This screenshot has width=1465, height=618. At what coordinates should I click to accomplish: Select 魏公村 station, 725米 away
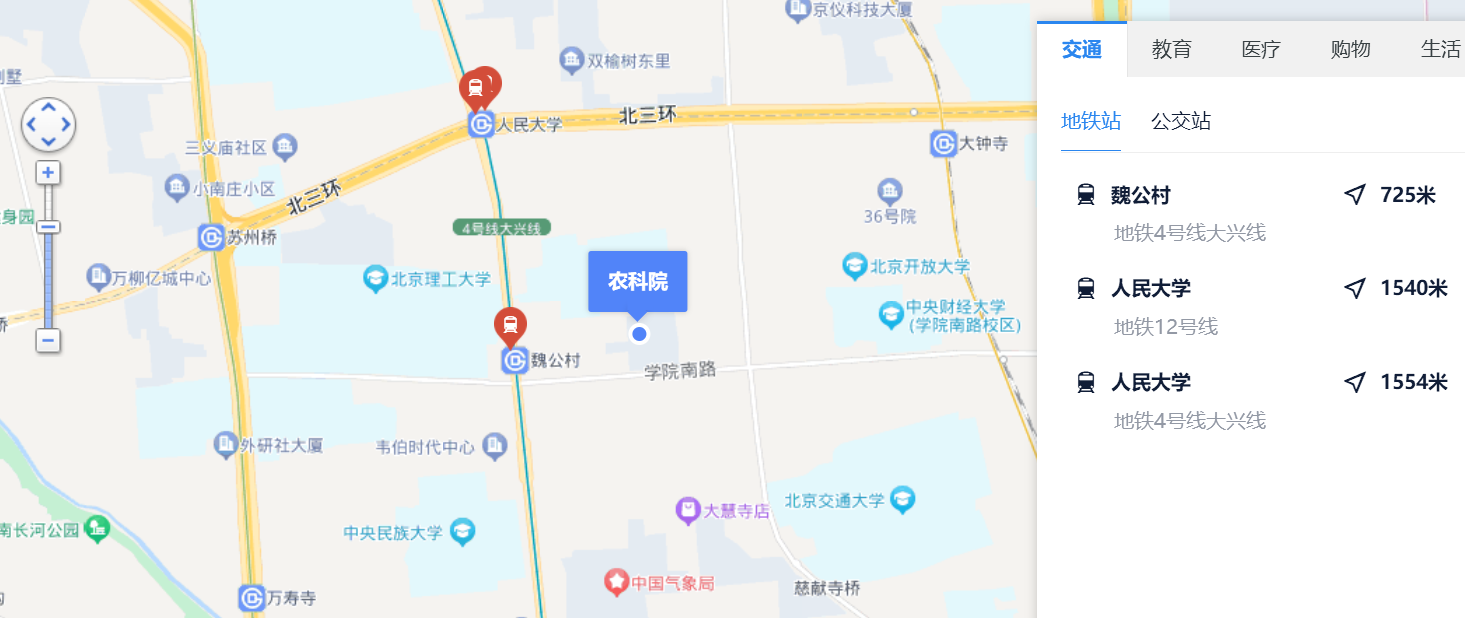[x=1140, y=195]
